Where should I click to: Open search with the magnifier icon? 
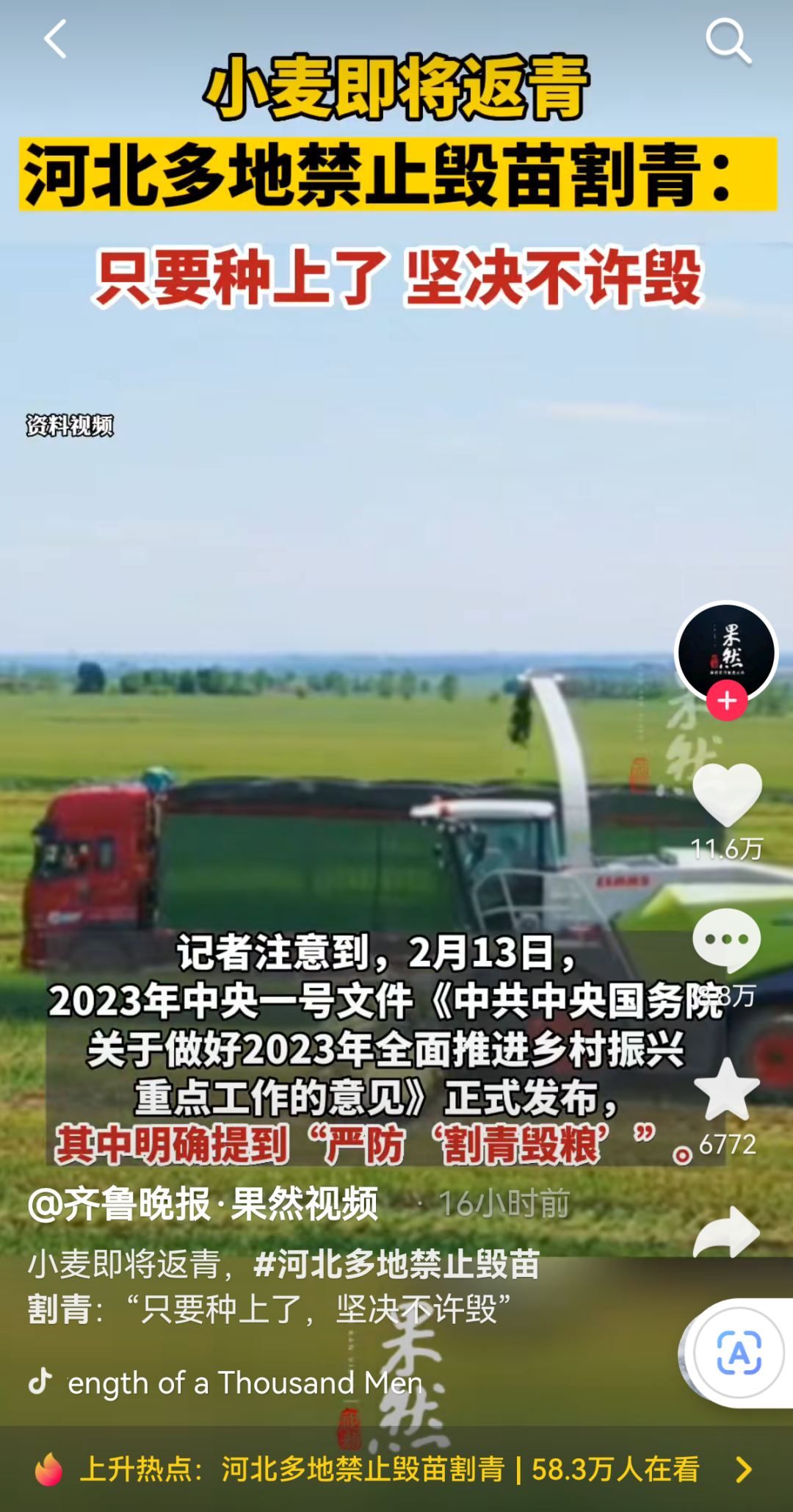point(728,41)
